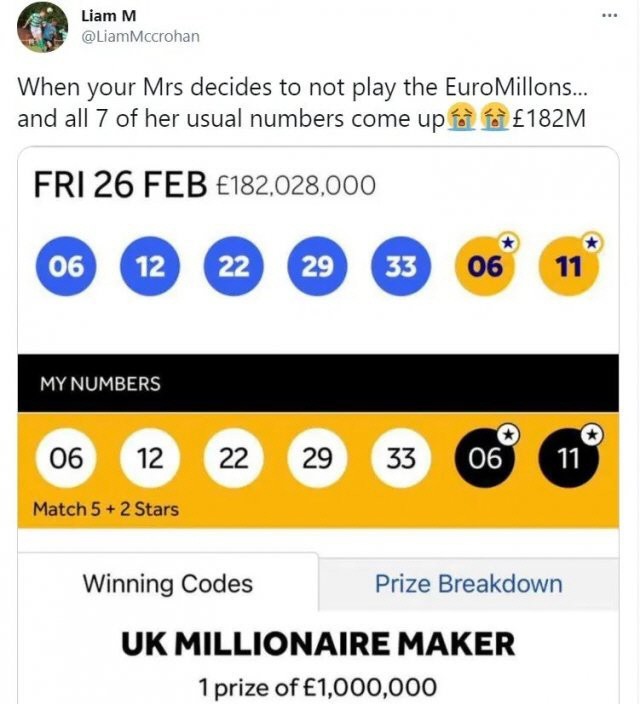Viewport: 640px width, 704px height.
Task: Open the tweet's overflow menu
Action: click(x=609, y=16)
